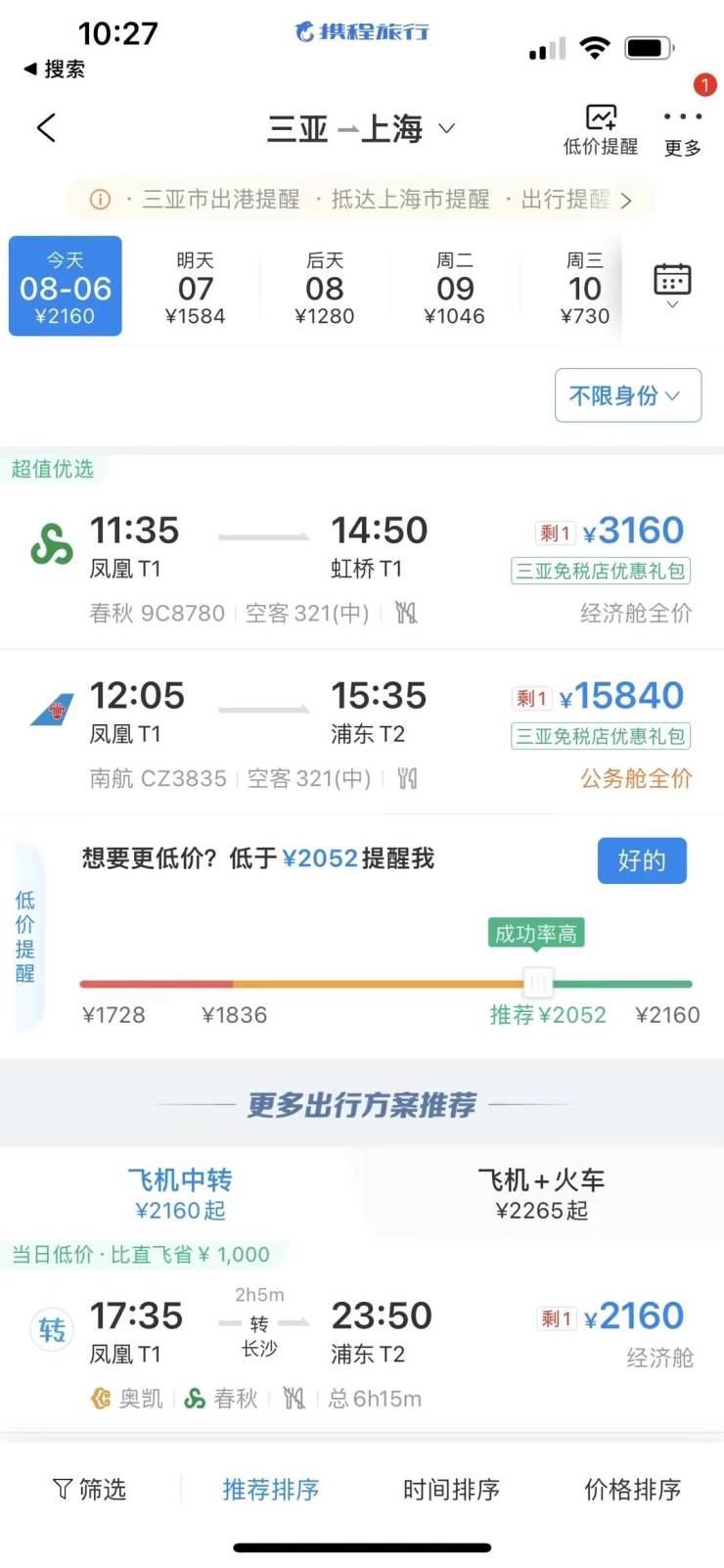Sort flights by 时间排序
The image size is (724, 1568).
tap(451, 1490)
